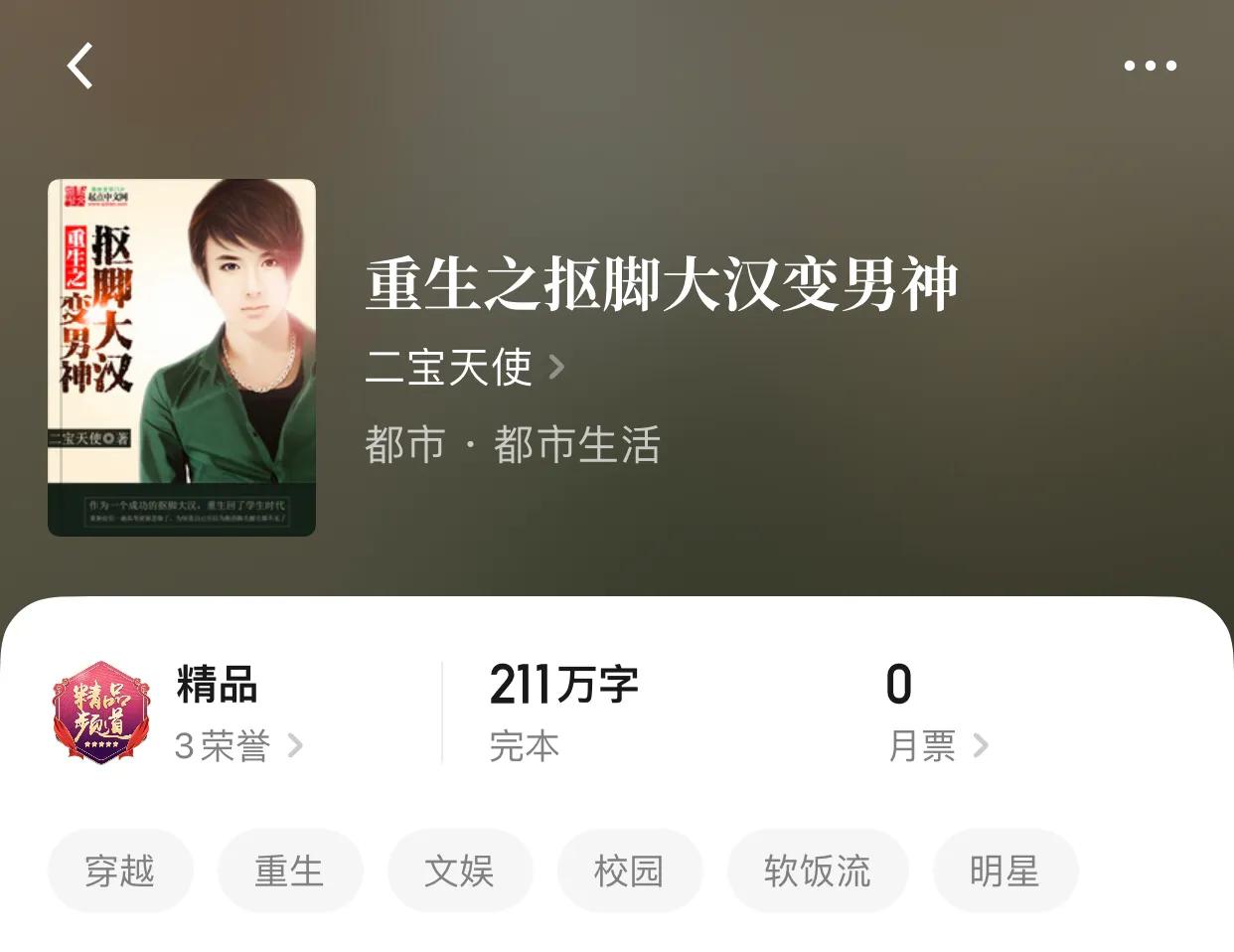
Task: Select the 穿越 tag chip
Action: pos(120,871)
